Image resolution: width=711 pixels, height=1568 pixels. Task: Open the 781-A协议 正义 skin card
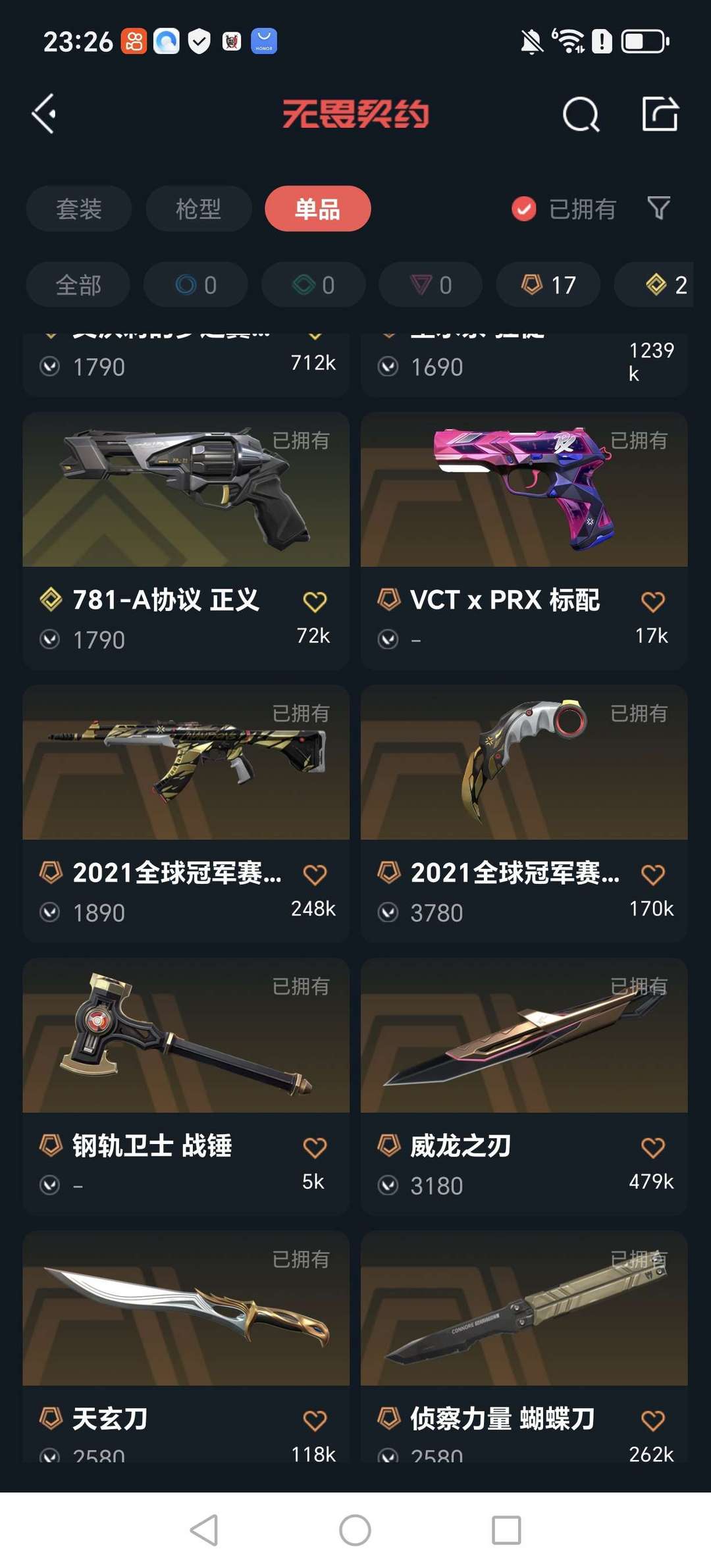[x=186, y=541]
